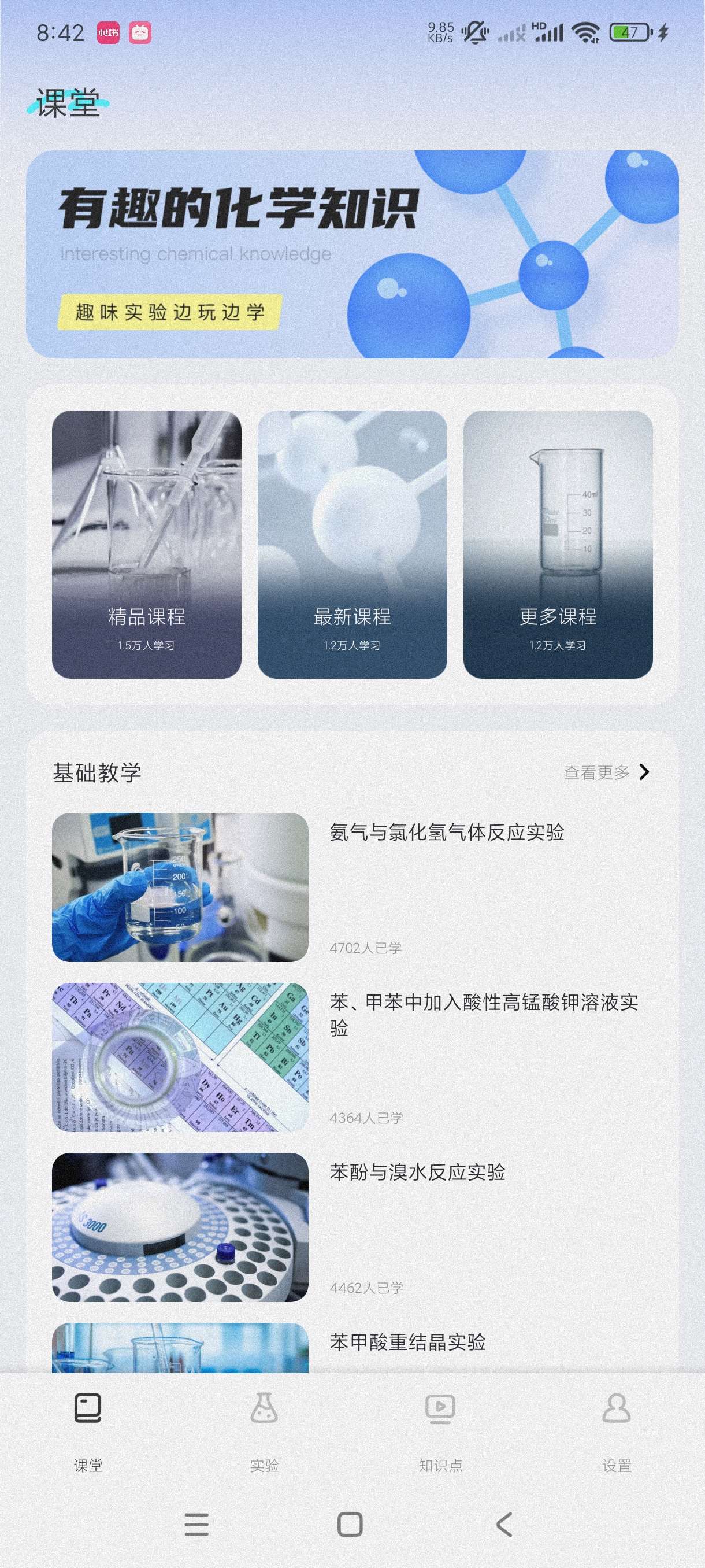Select the 最新课程 card
Viewport: 705px width, 1568px height.
(352, 544)
